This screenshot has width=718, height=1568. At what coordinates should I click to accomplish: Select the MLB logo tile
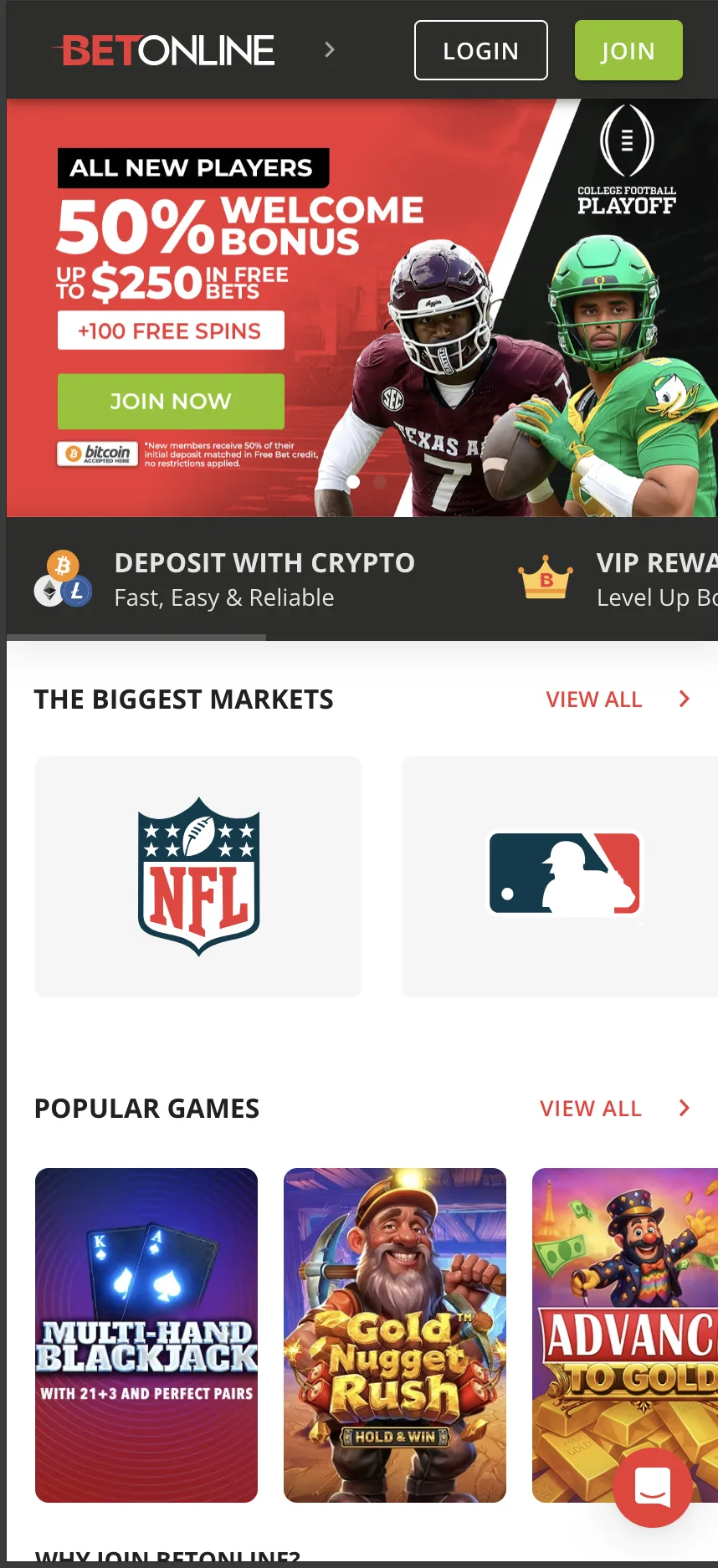(564, 874)
